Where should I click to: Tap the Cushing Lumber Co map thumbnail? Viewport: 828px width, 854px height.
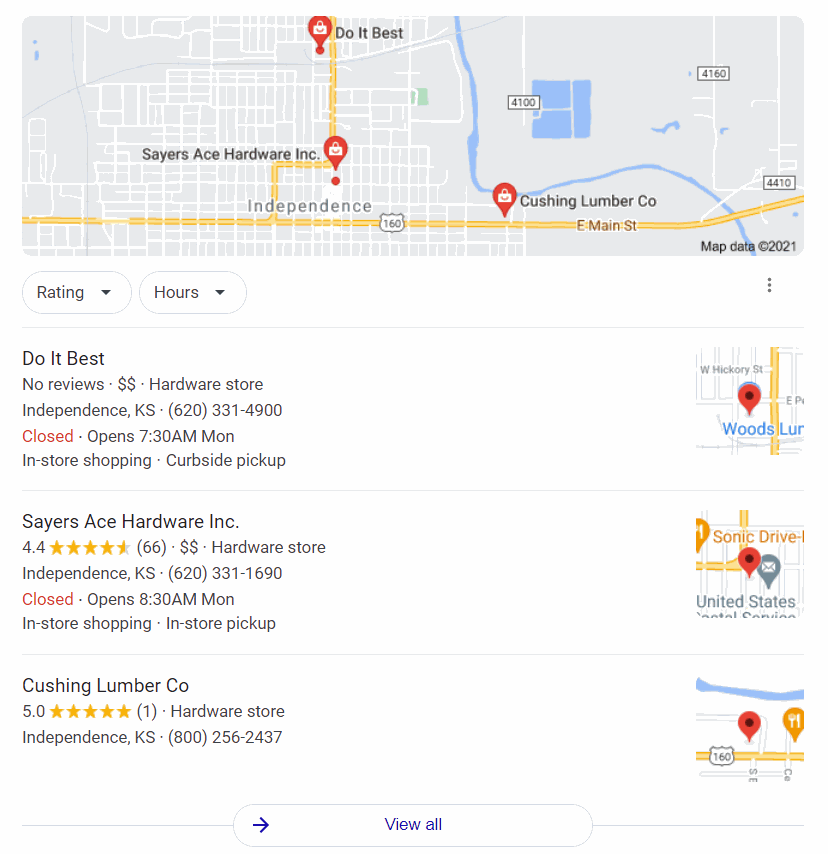(749, 728)
